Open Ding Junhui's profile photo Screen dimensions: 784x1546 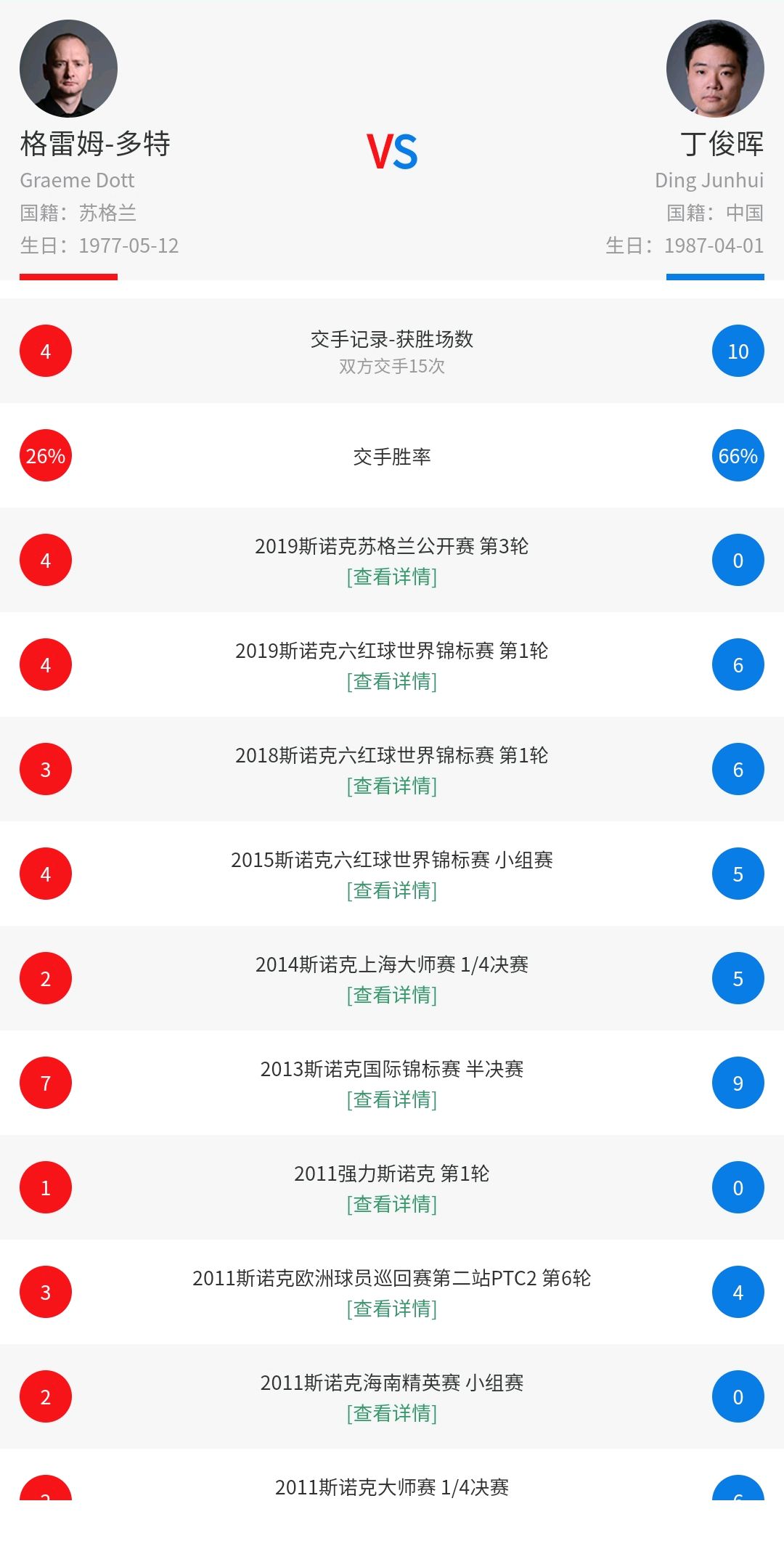click(715, 66)
